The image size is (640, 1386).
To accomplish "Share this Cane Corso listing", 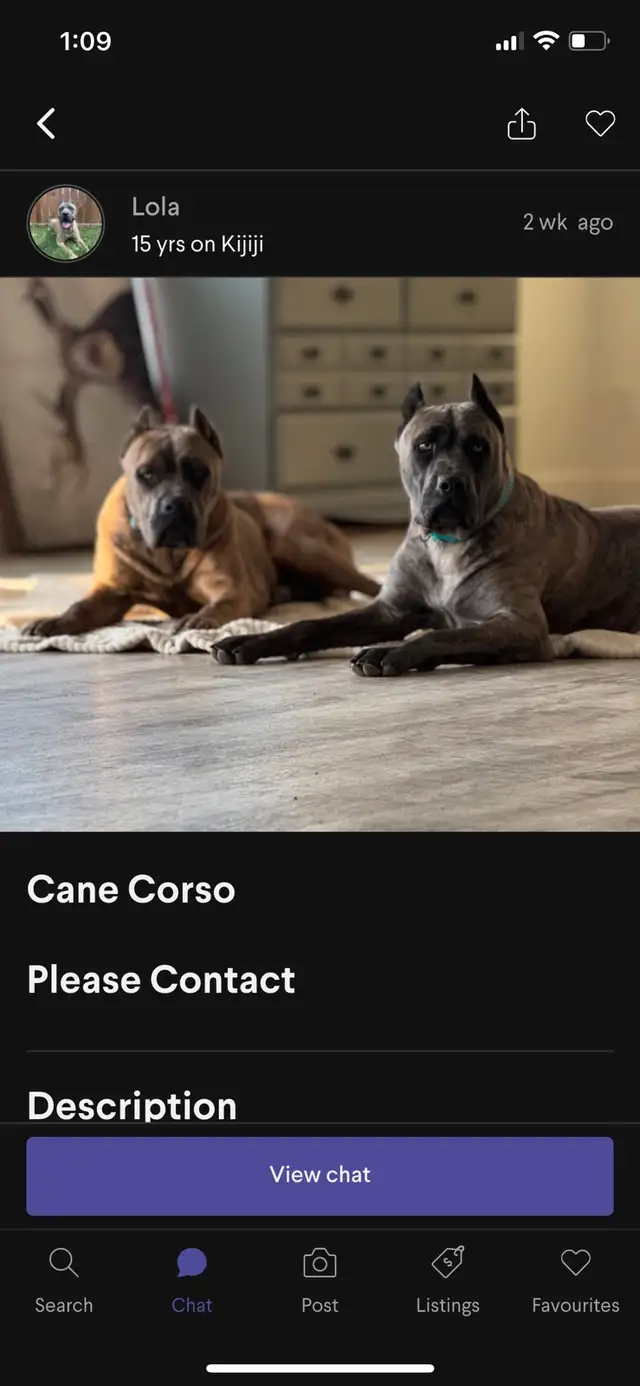I will click(x=521, y=124).
